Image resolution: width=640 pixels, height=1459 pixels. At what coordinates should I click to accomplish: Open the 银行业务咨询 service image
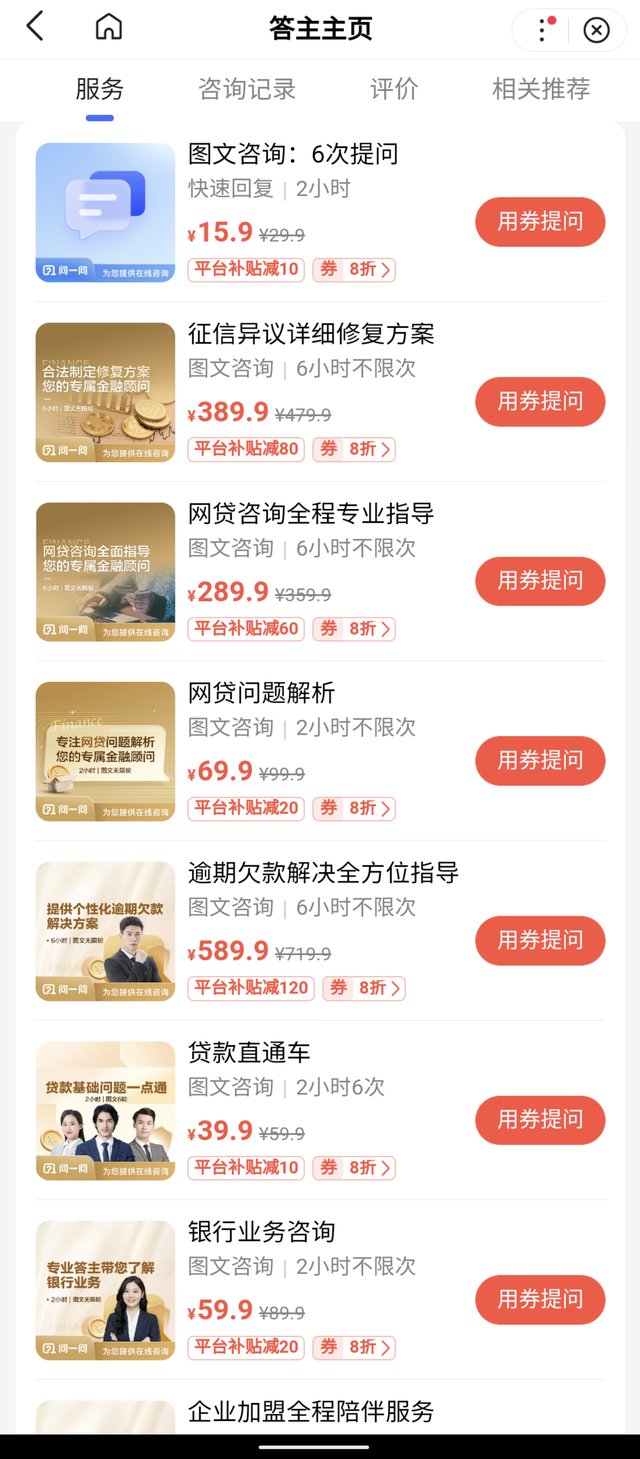point(105,1290)
